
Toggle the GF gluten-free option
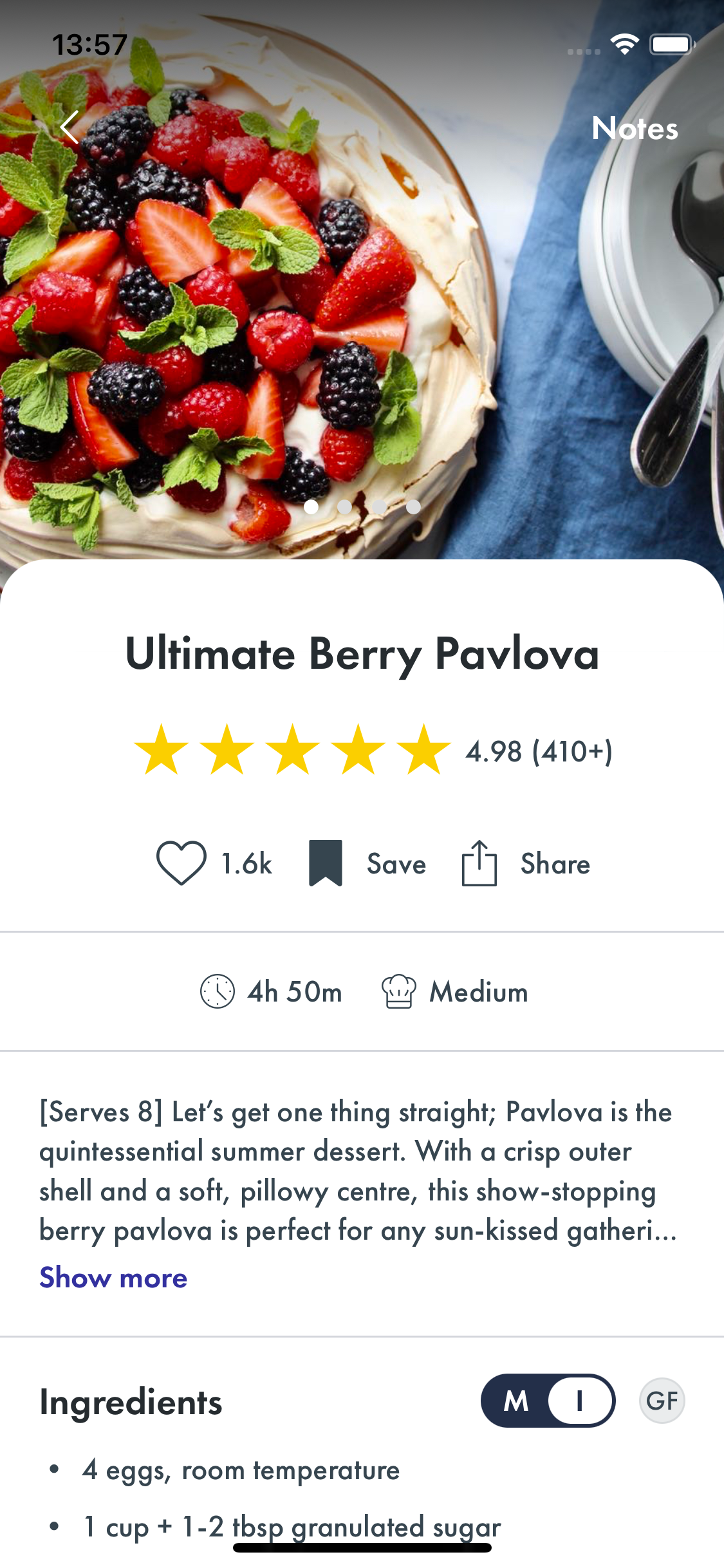tap(662, 1401)
